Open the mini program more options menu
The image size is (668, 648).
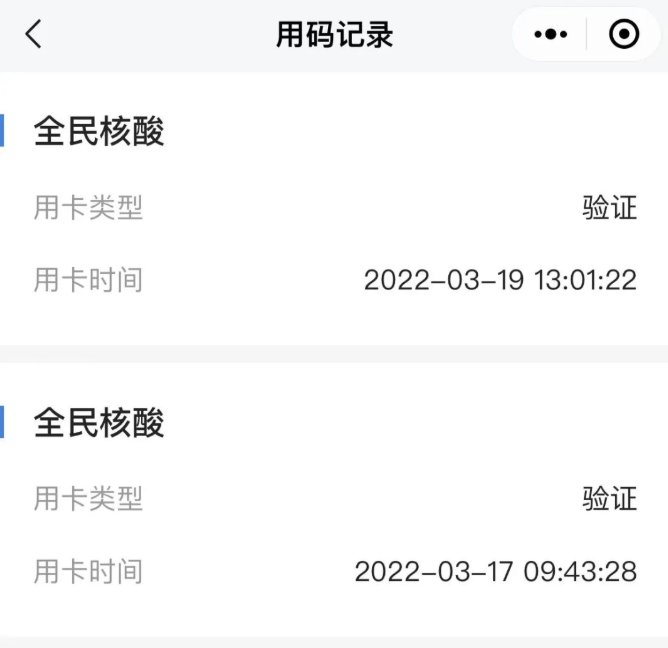[x=550, y=35]
